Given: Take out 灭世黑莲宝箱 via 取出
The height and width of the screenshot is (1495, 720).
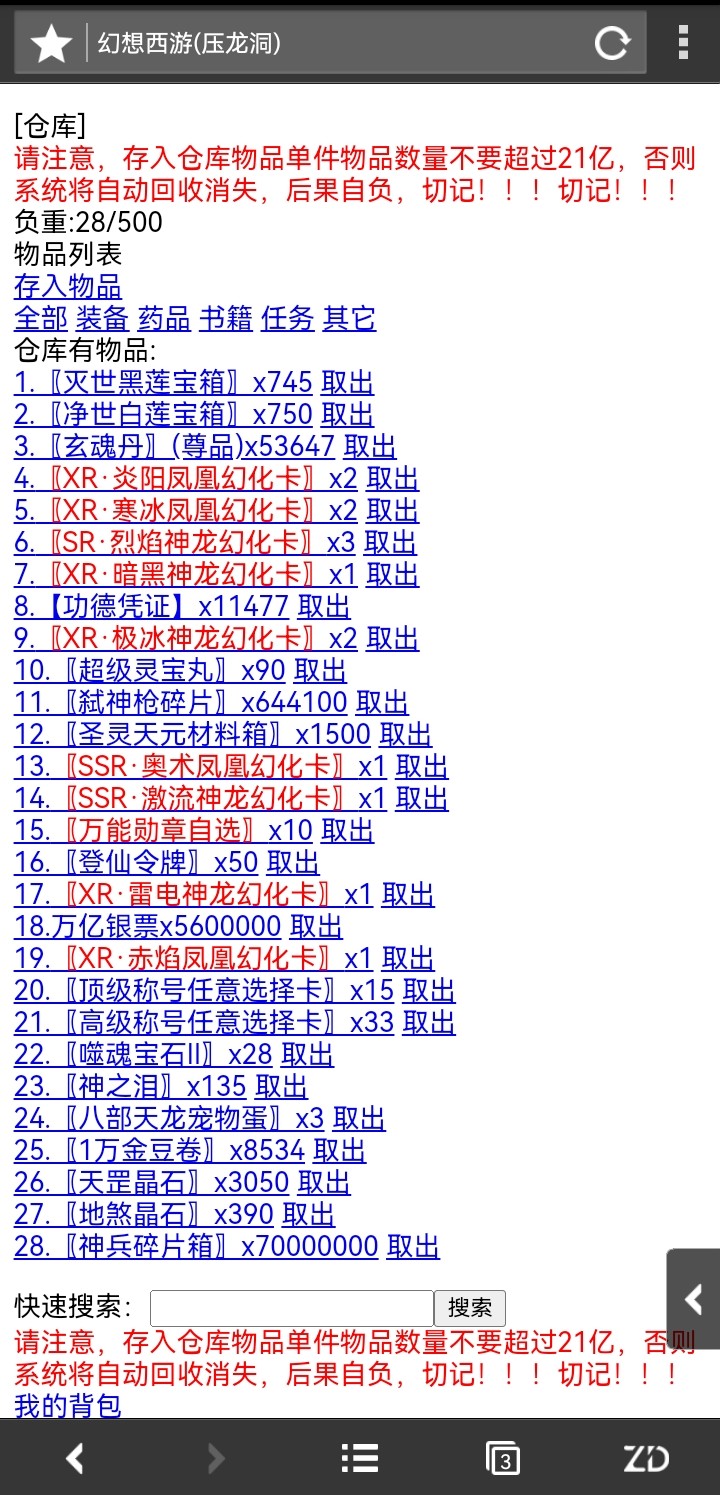Looking at the screenshot, I should [x=347, y=382].
